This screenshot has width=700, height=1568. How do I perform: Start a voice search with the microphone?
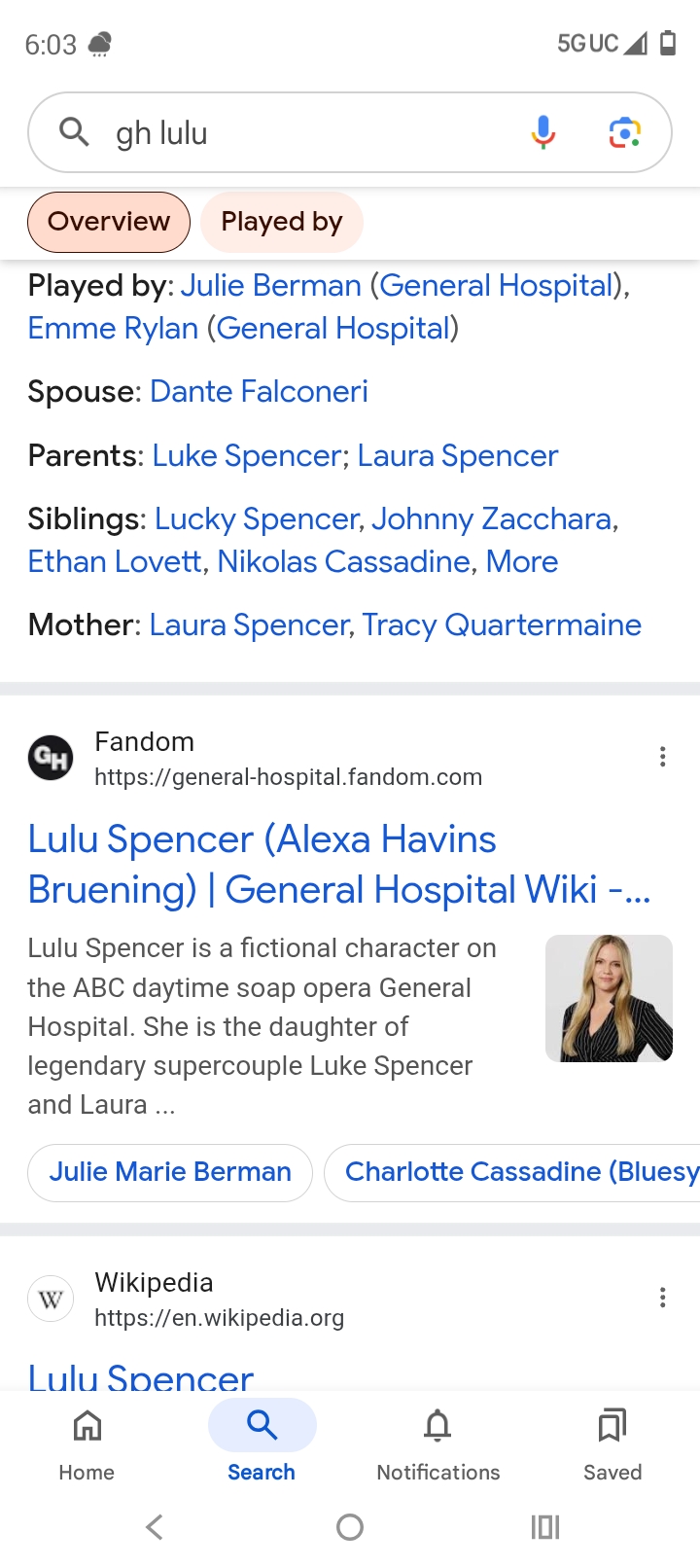click(x=543, y=132)
